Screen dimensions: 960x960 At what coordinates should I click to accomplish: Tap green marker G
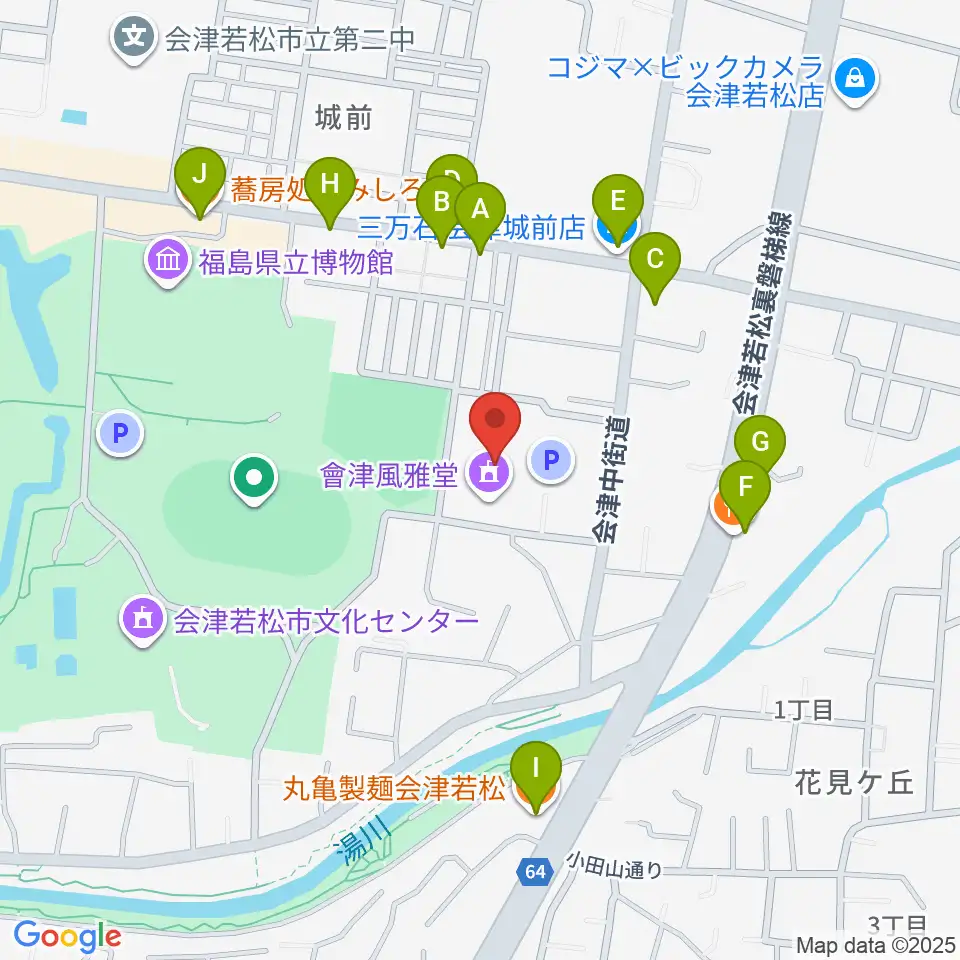760,444
